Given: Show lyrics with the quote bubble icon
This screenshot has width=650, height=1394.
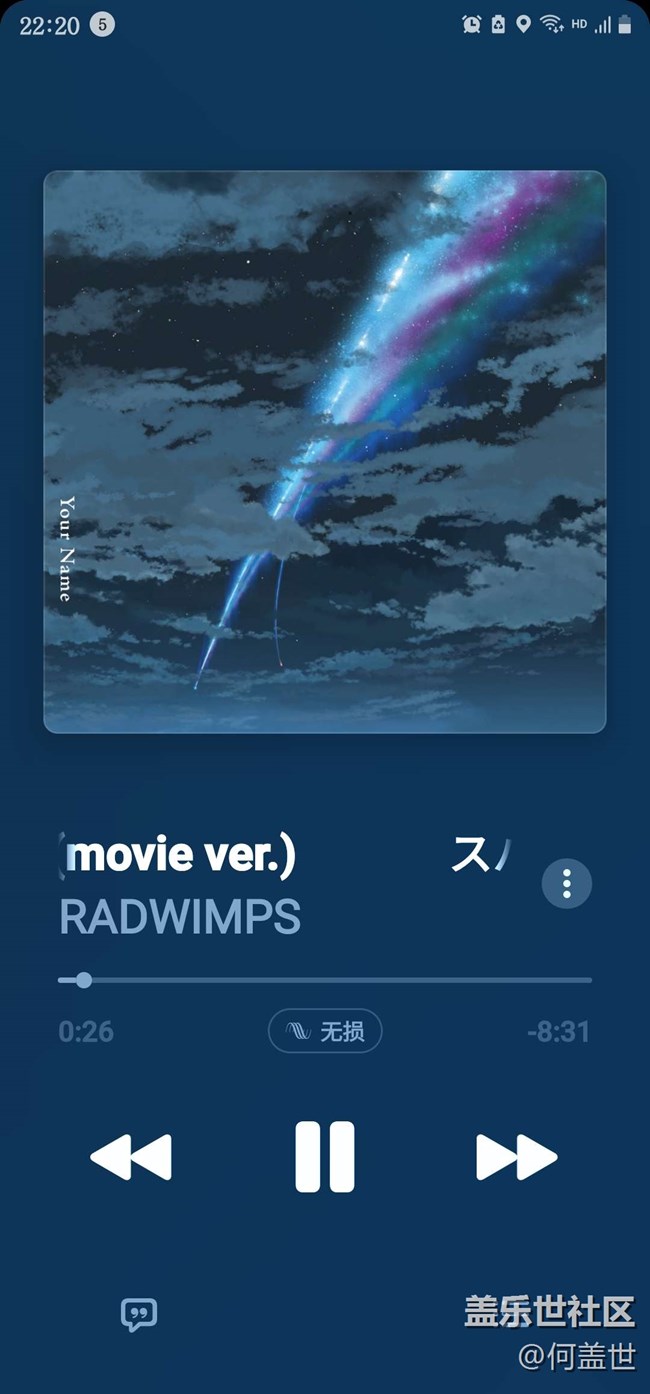Looking at the screenshot, I should pos(139,1315).
